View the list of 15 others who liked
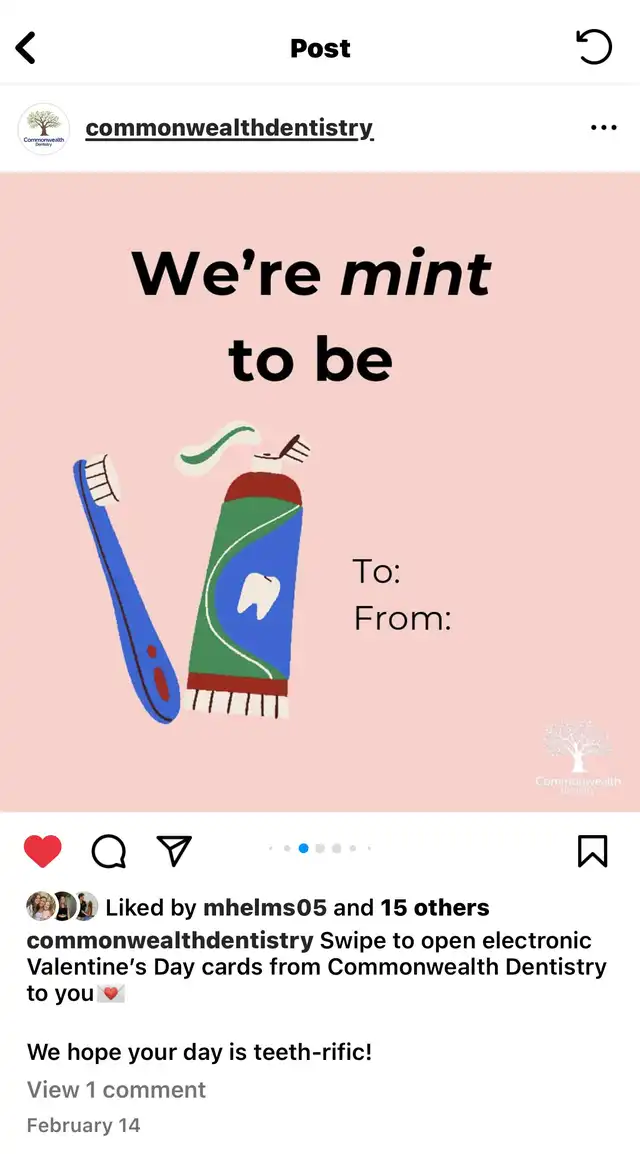Viewport: 640px width, 1154px height. coord(434,908)
